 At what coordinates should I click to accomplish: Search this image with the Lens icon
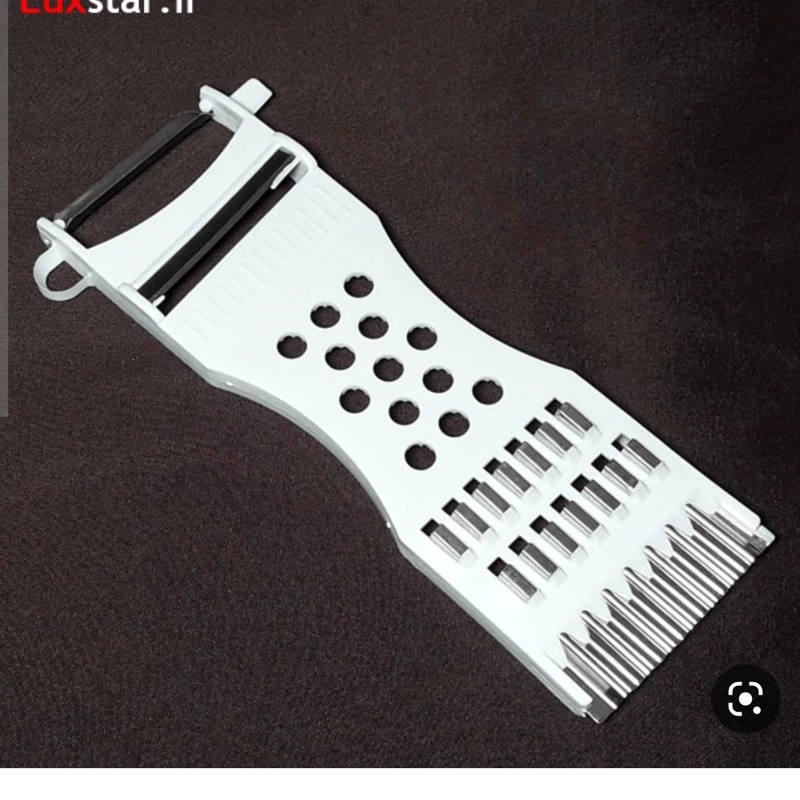coord(745,697)
